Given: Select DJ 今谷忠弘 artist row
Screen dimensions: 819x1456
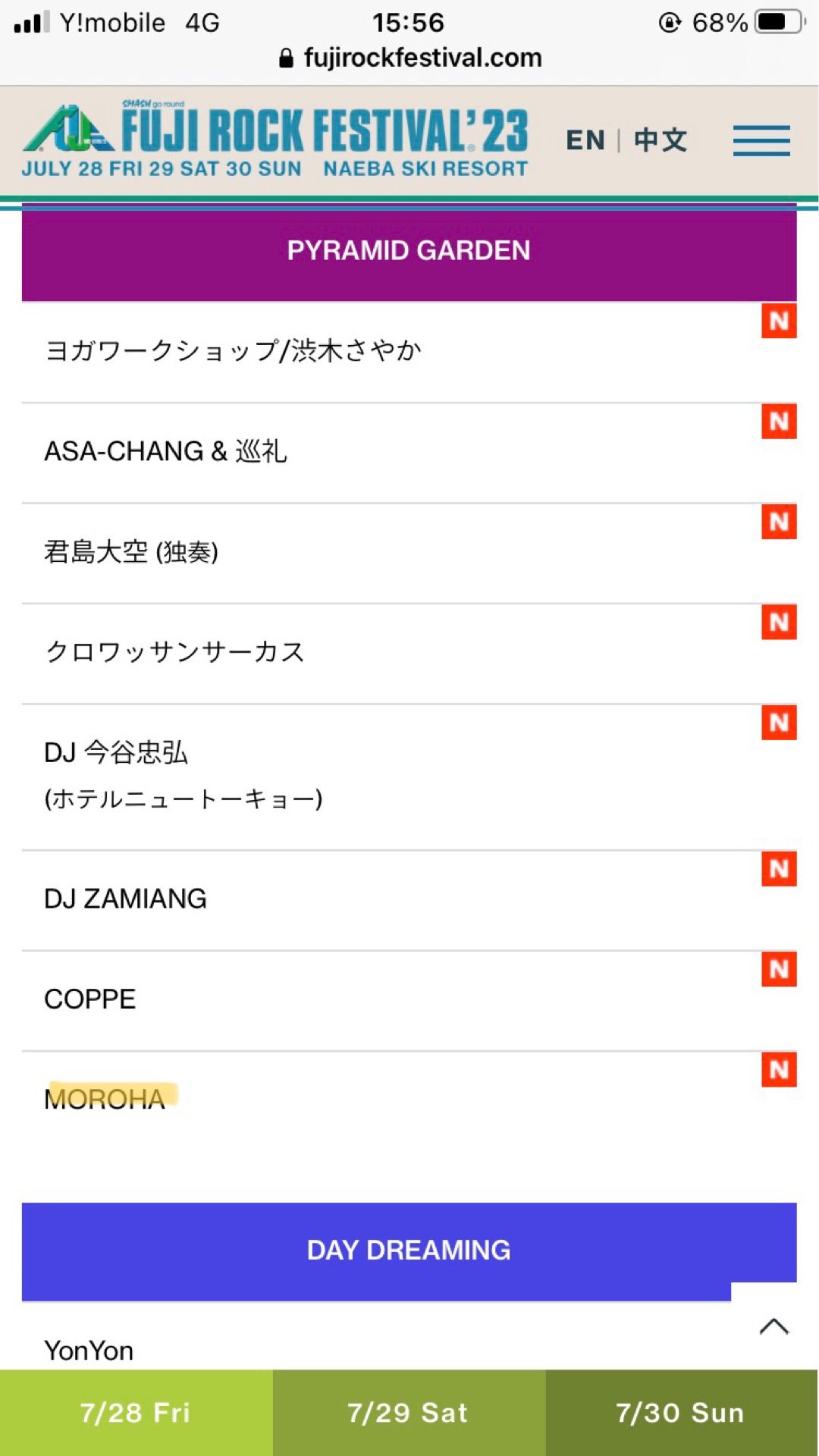Looking at the screenshot, I should [184, 775].
